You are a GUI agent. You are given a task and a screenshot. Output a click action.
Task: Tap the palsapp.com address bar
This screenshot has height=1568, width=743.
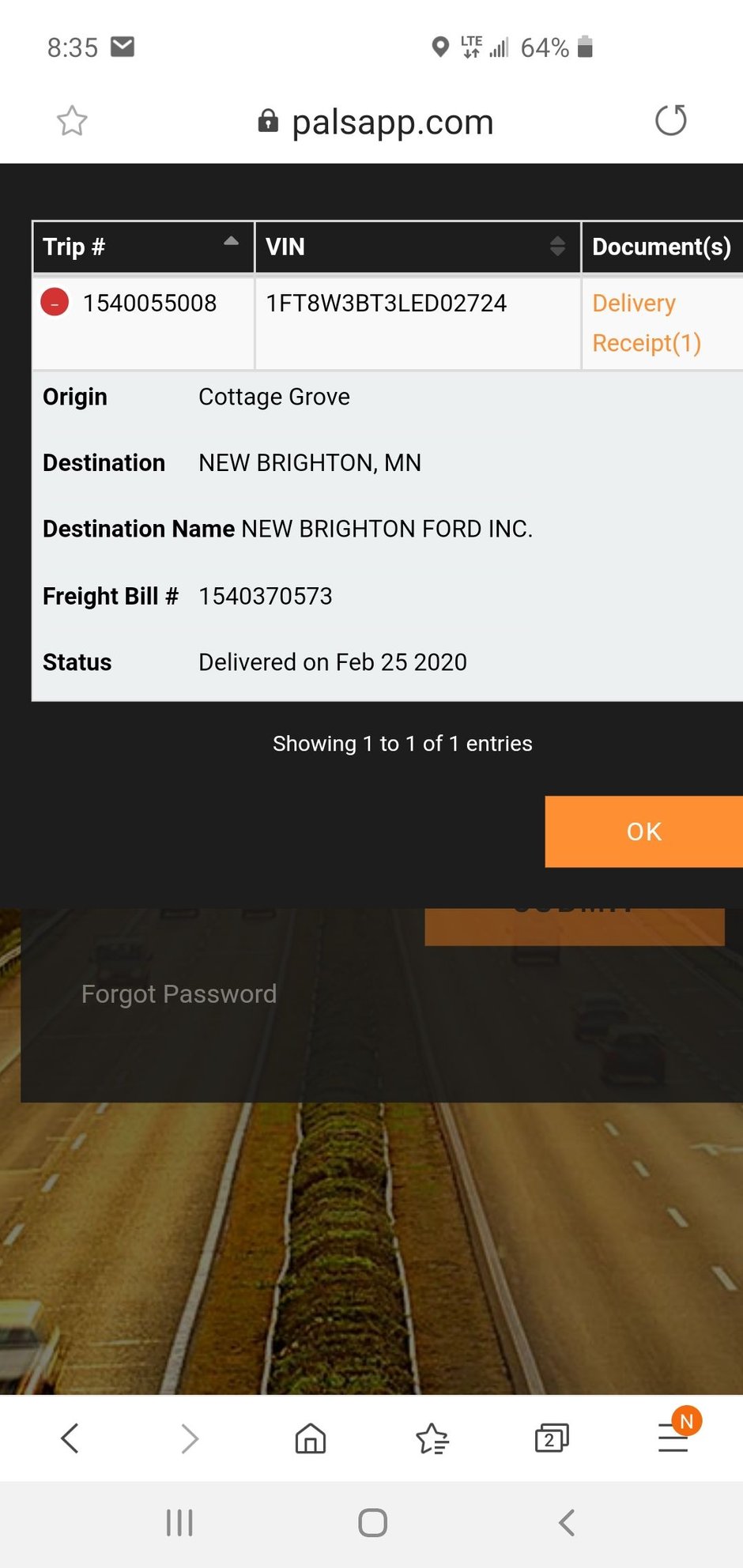(x=376, y=122)
